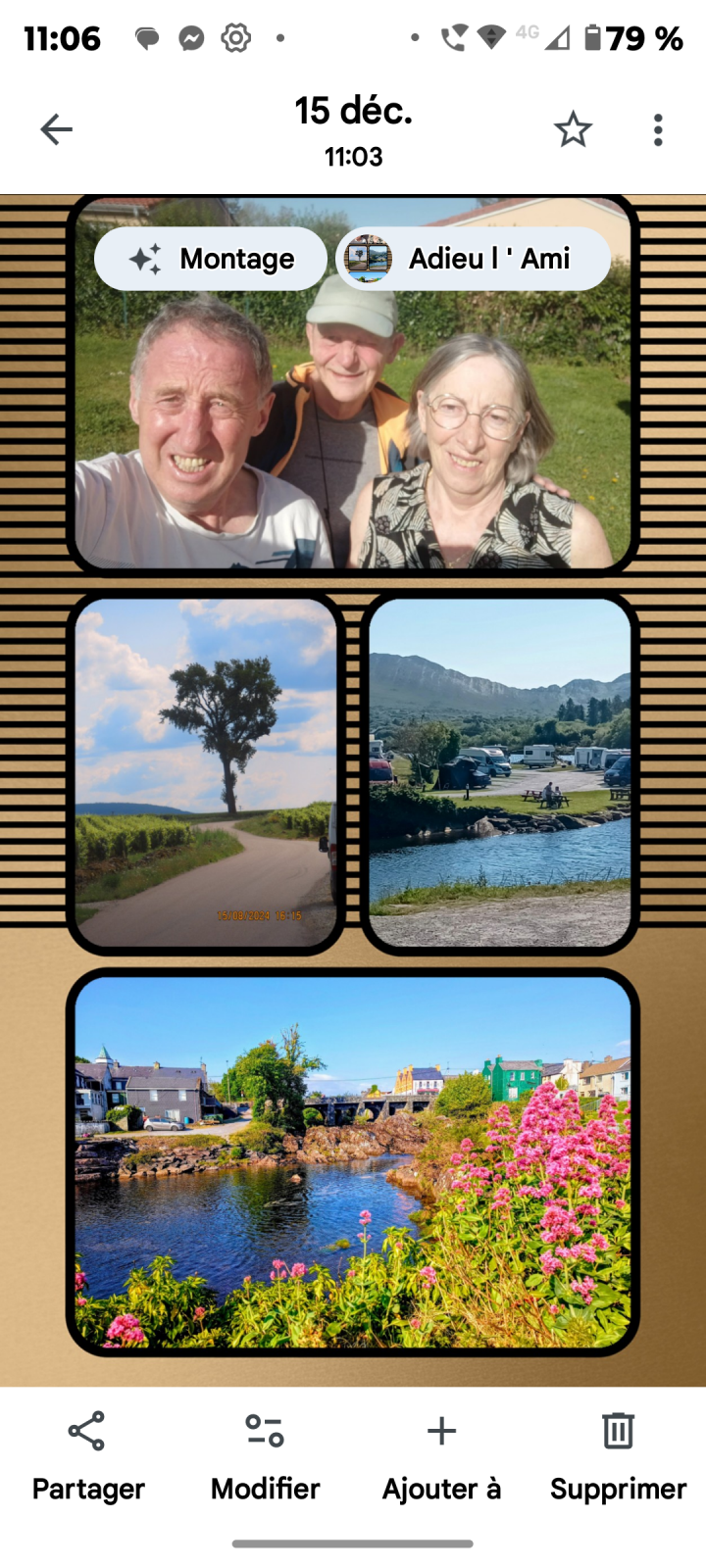Tap the Montage chip
This screenshot has width=706, height=1568.
(x=211, y=259)
